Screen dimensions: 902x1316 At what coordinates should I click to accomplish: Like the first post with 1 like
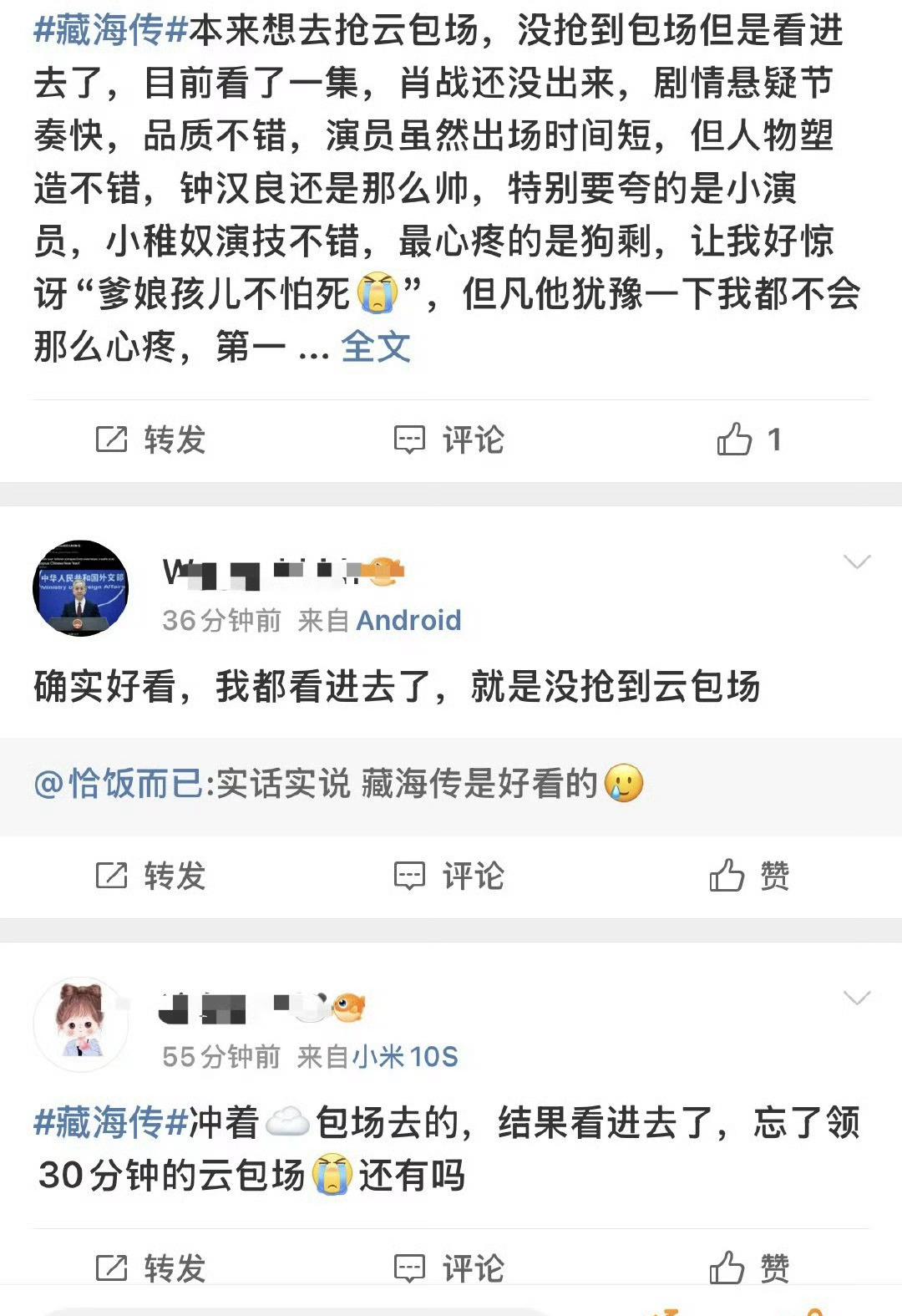tap(748, 440)
